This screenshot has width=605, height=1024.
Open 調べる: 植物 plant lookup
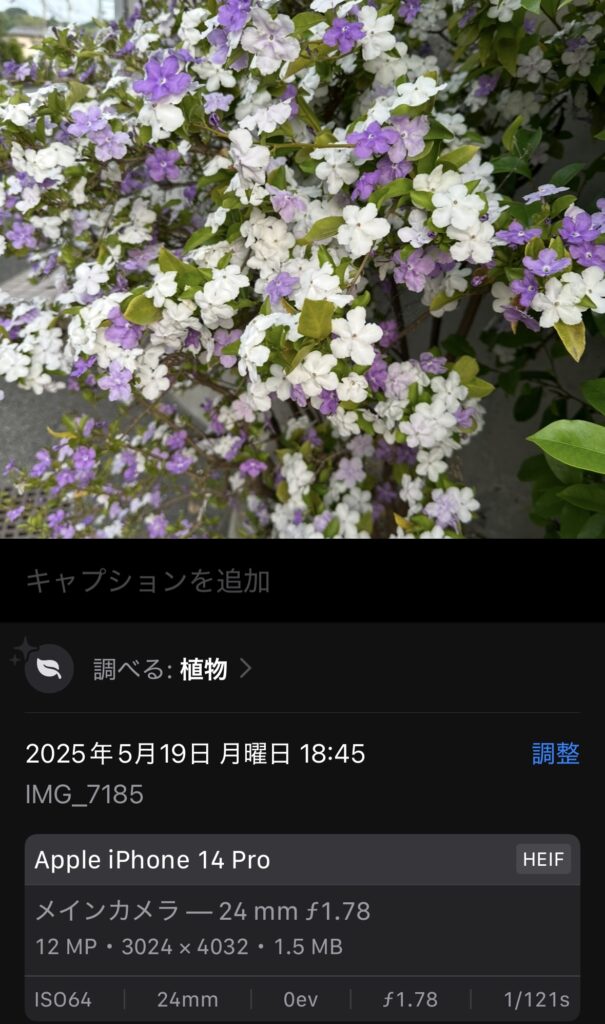(x=171, y=669)
